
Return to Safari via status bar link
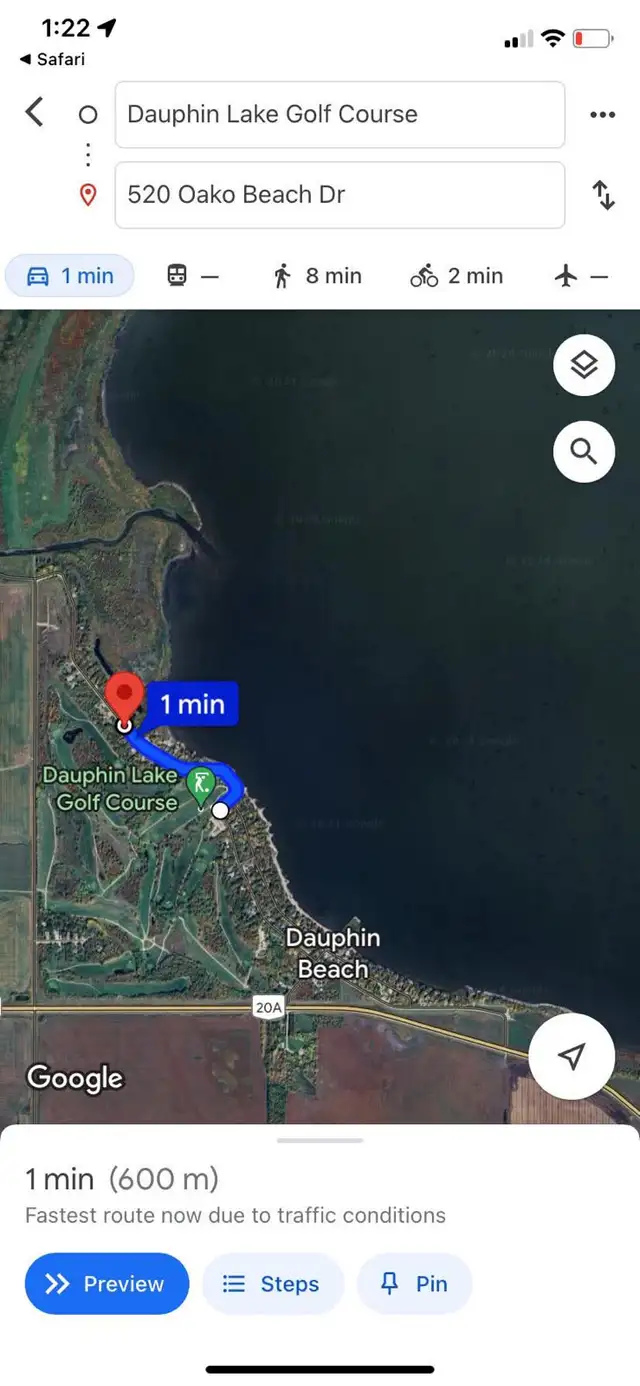[52, 59]
